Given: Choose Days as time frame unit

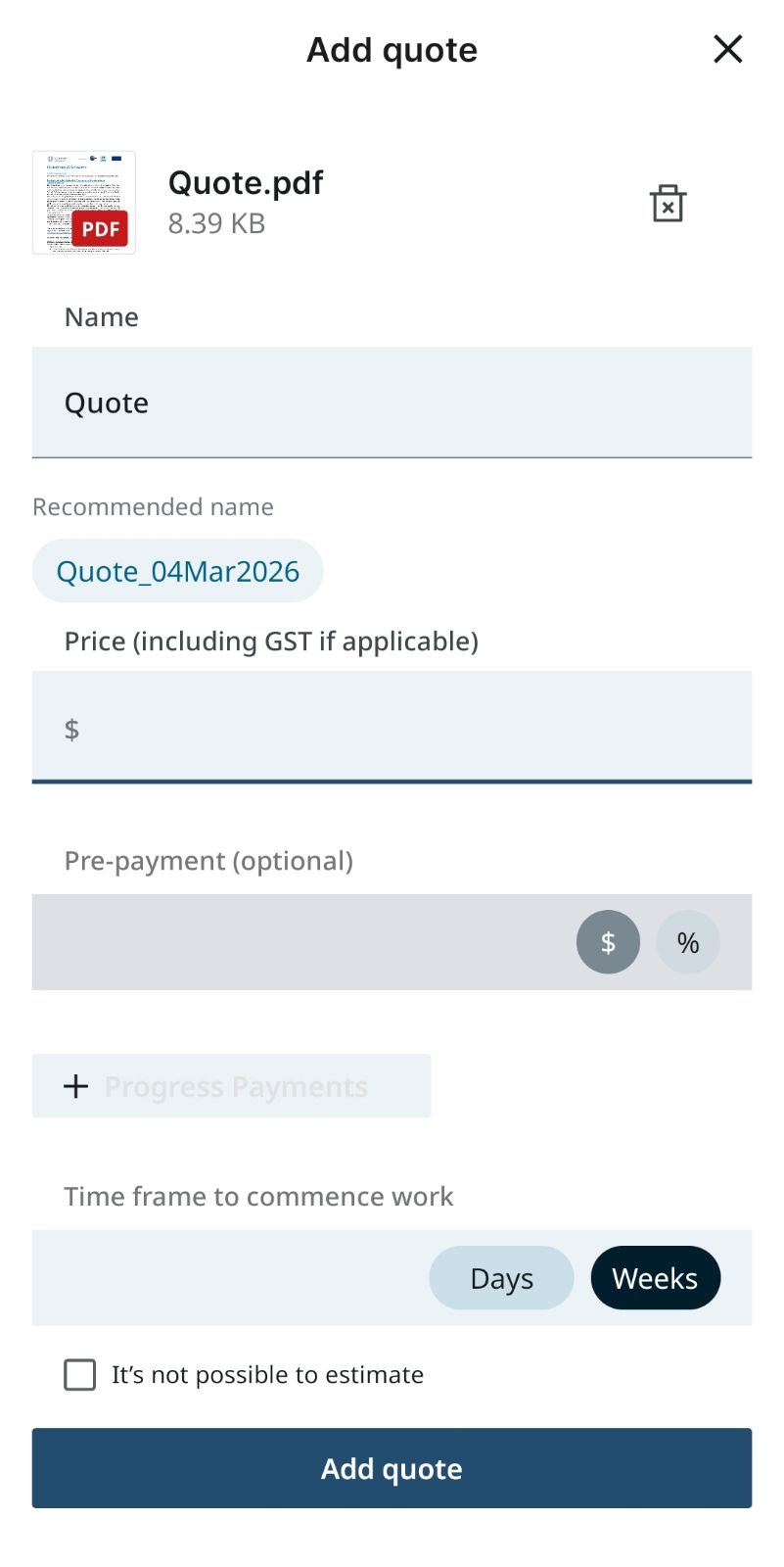Looking at the screenshot, I should (501, 1278).
